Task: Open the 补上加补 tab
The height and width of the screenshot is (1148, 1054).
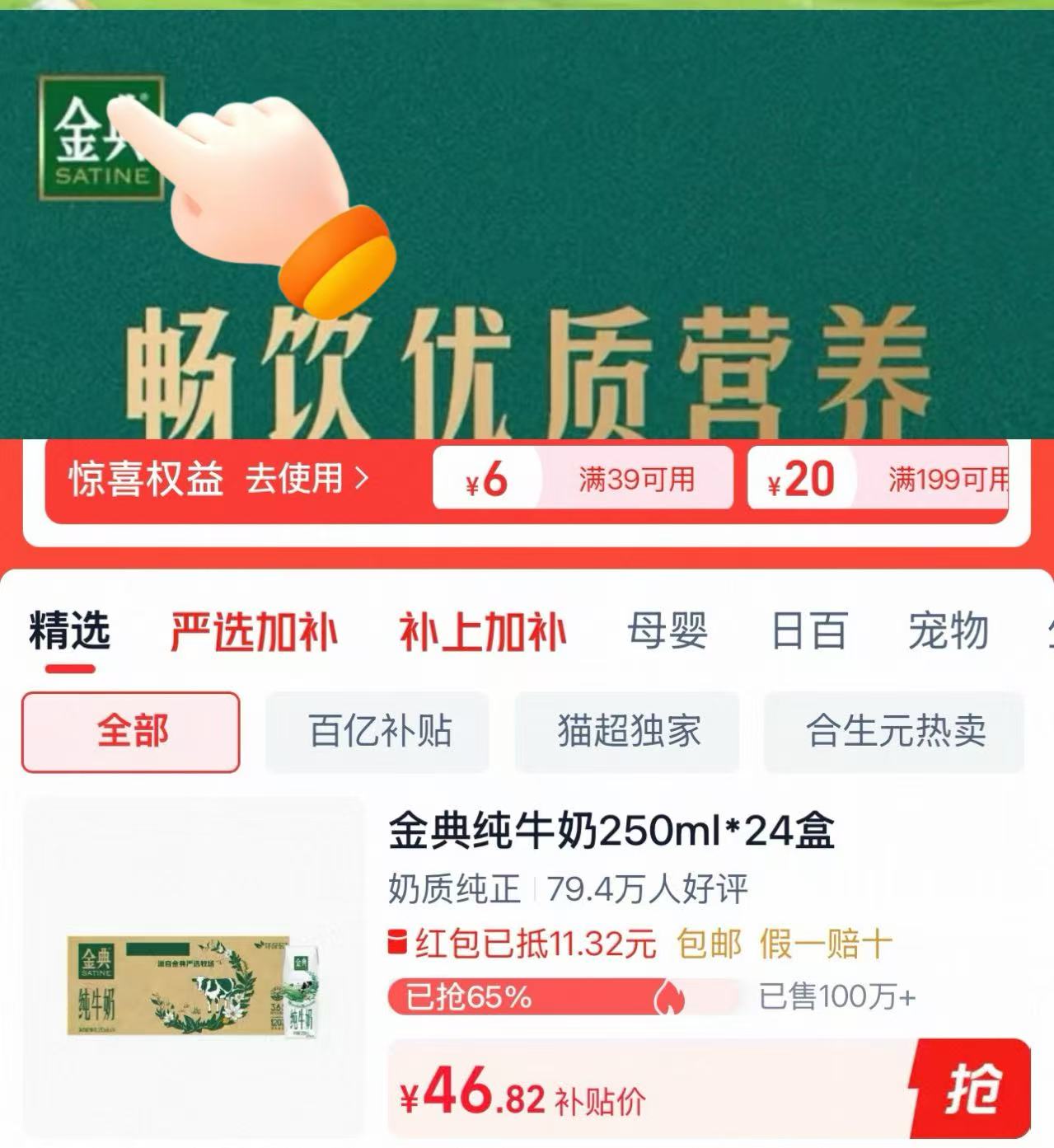Action: click(x=483, y=632)
